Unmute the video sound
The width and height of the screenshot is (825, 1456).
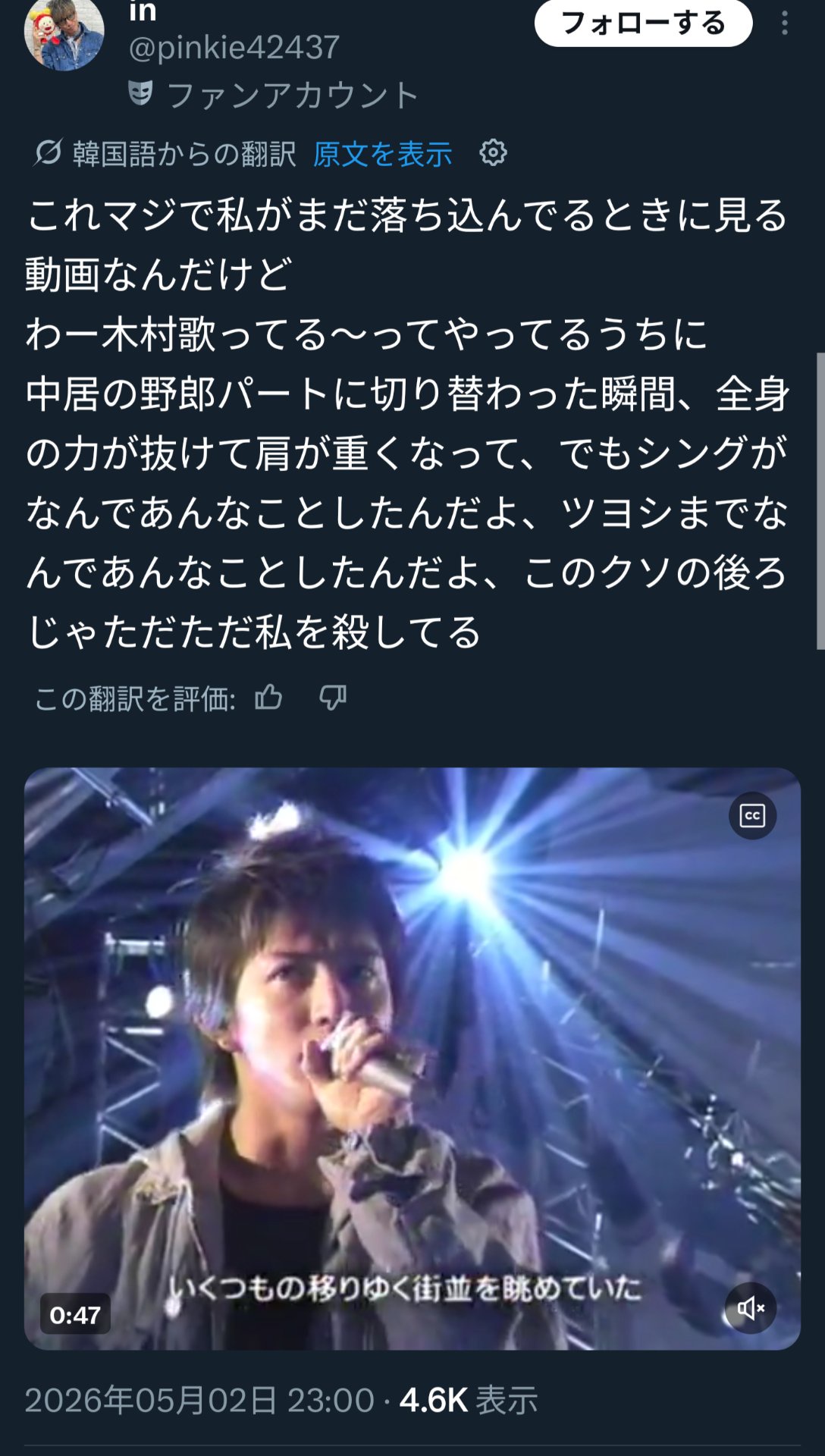click(x=751, y=1308)
